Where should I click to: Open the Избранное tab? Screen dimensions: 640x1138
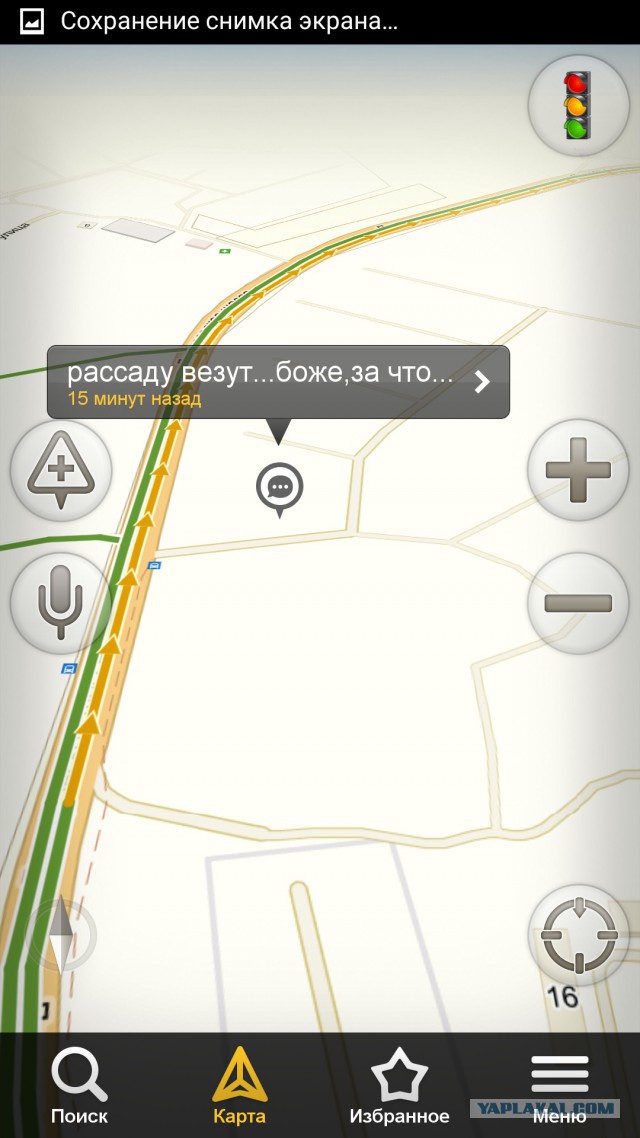click(x=399, y=1085)
